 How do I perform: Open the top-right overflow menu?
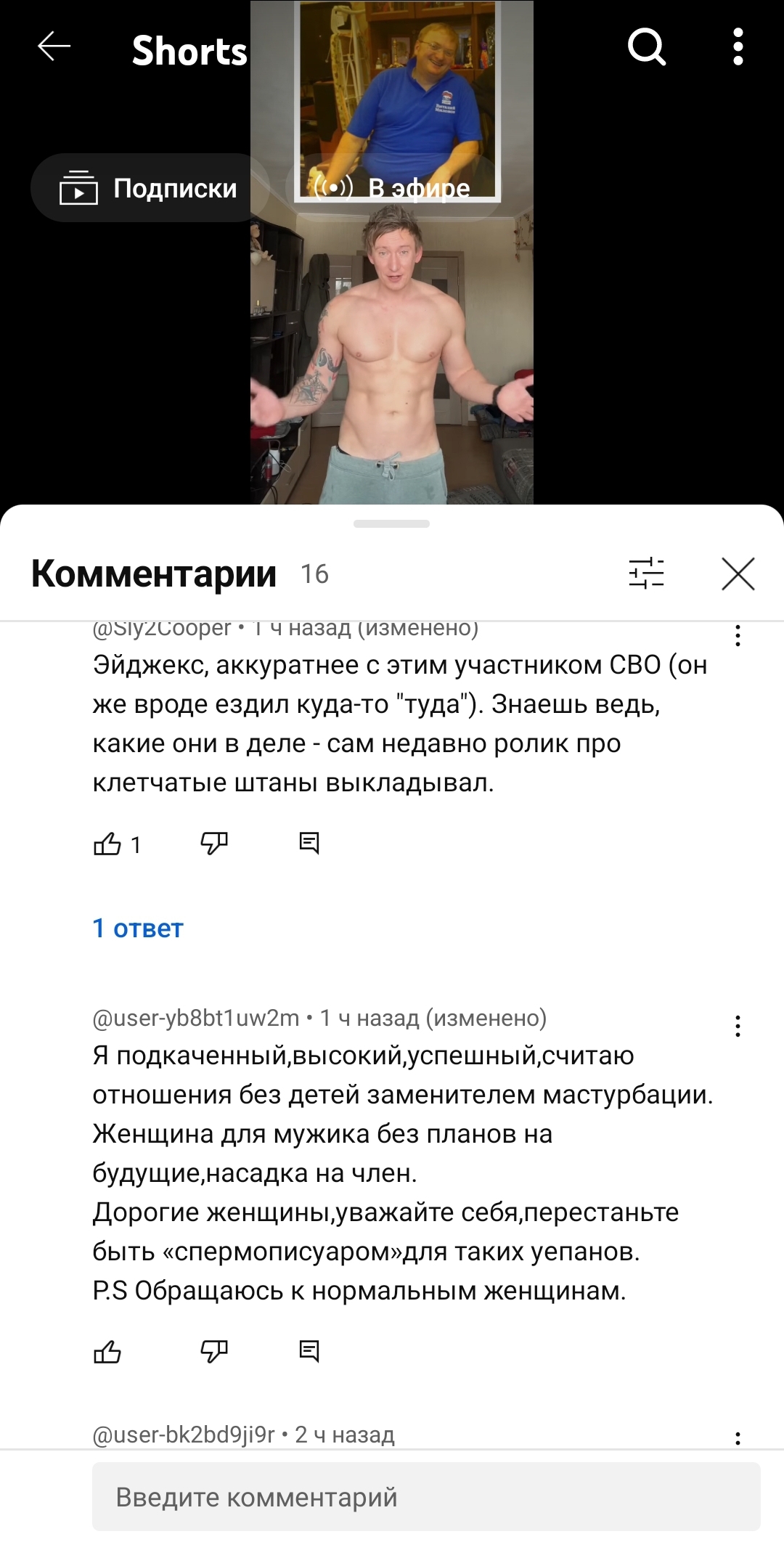tap(738, 47)
